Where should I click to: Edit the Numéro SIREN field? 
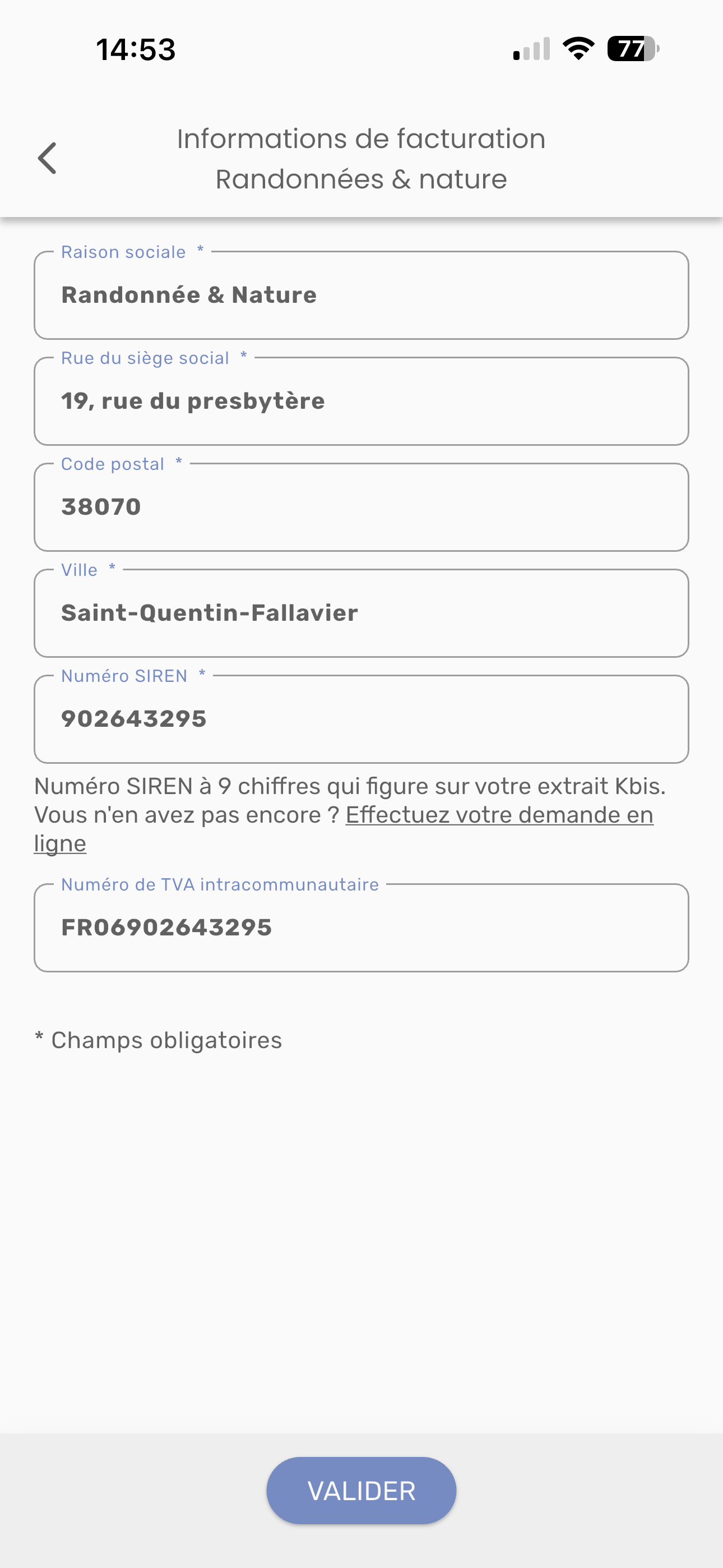point(361,719)
